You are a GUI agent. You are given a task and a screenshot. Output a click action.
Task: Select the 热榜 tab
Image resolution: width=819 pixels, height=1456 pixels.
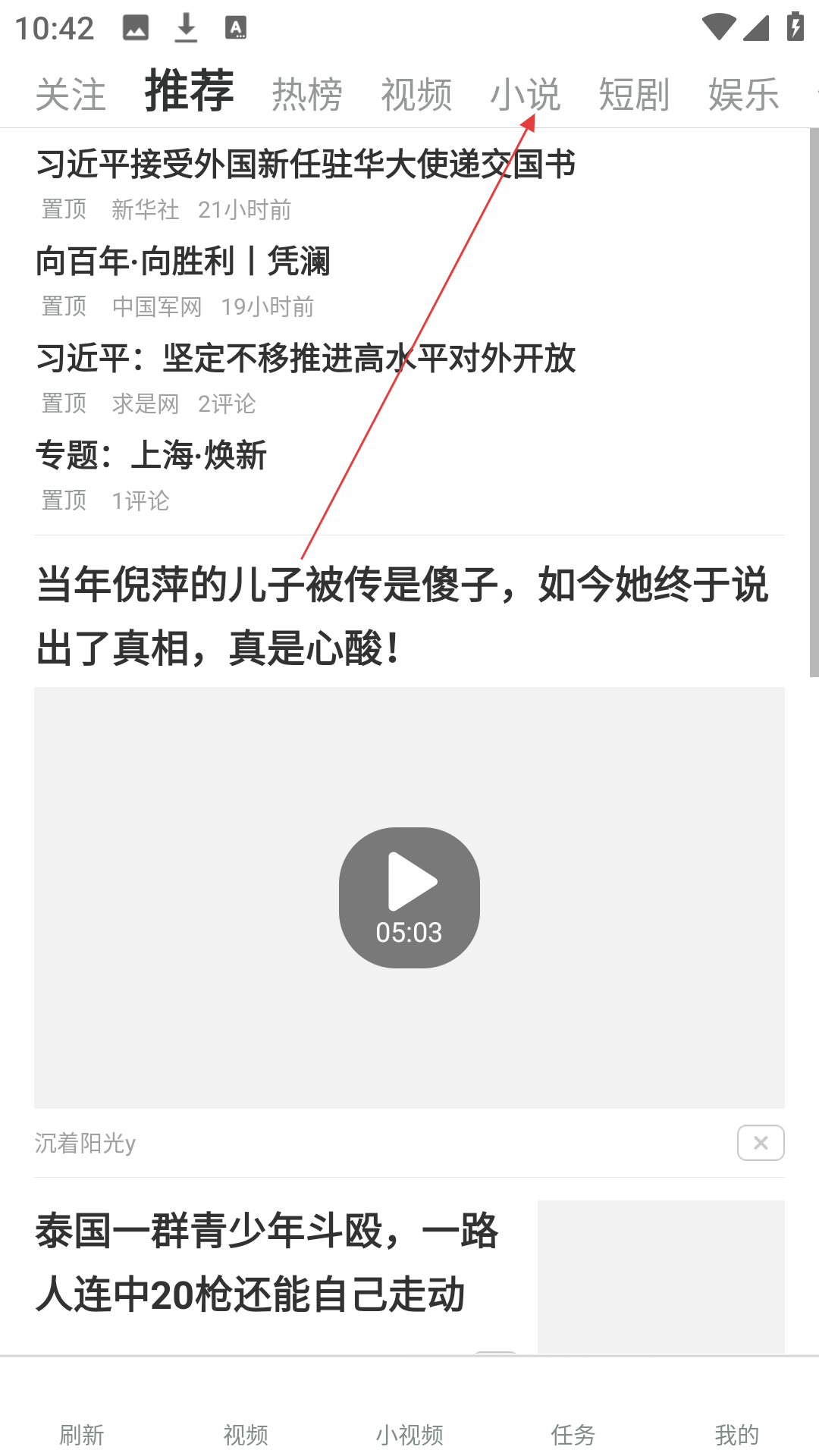point(307,95)
